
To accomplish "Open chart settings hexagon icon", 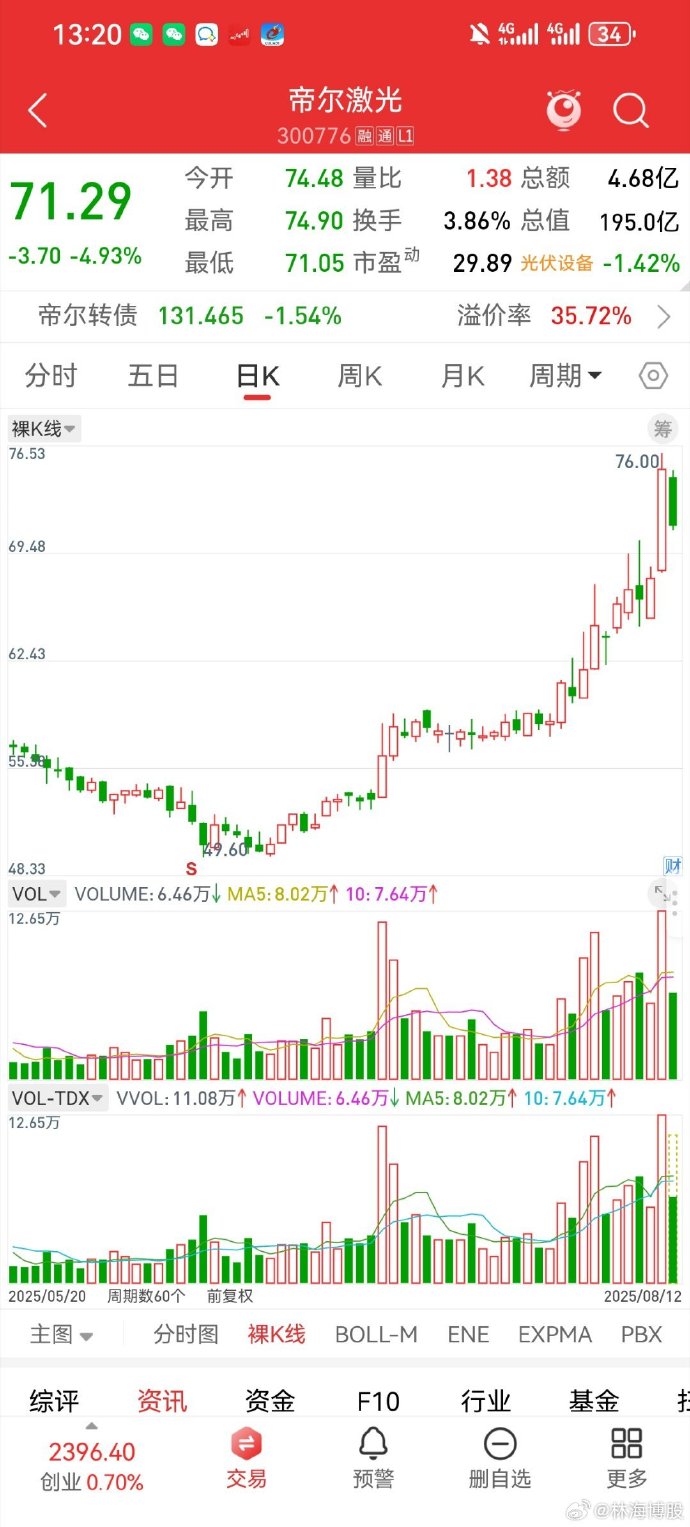I will 653,376.
